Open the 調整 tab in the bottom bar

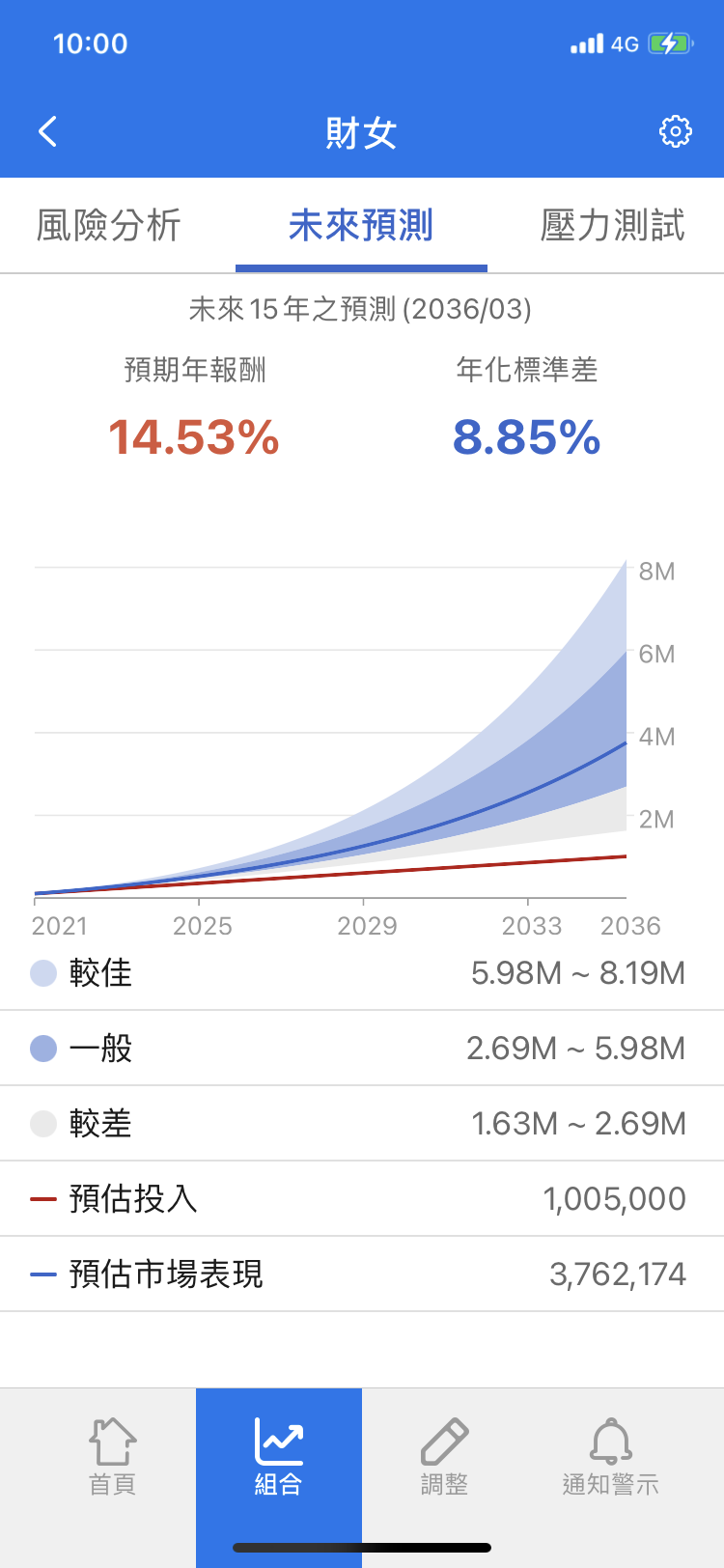tap(444, 1456)
